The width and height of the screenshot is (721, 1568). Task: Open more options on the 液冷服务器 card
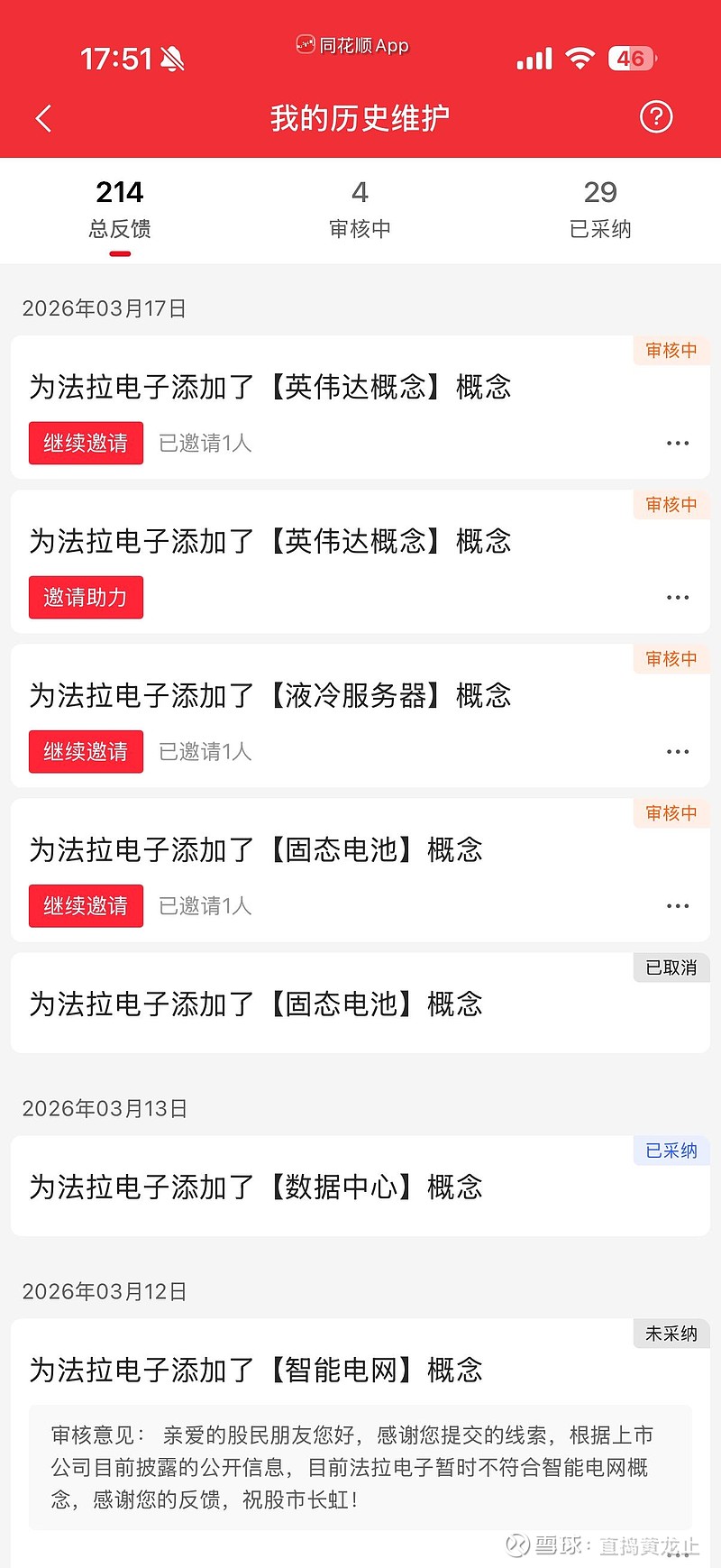(x=678, y=751)
